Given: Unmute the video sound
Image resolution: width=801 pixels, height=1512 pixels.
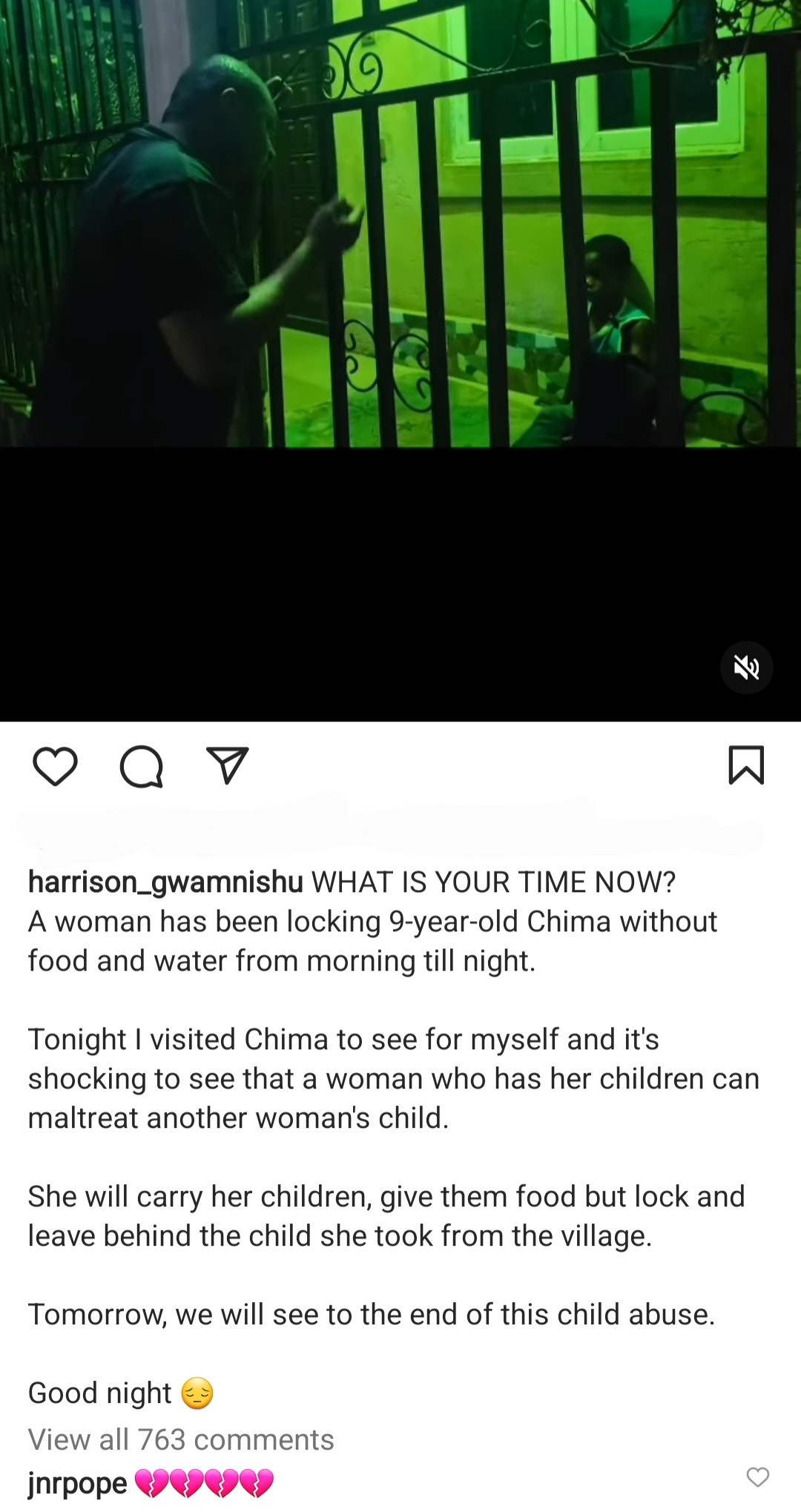Looking at the screenshot, I should point(746,667).
